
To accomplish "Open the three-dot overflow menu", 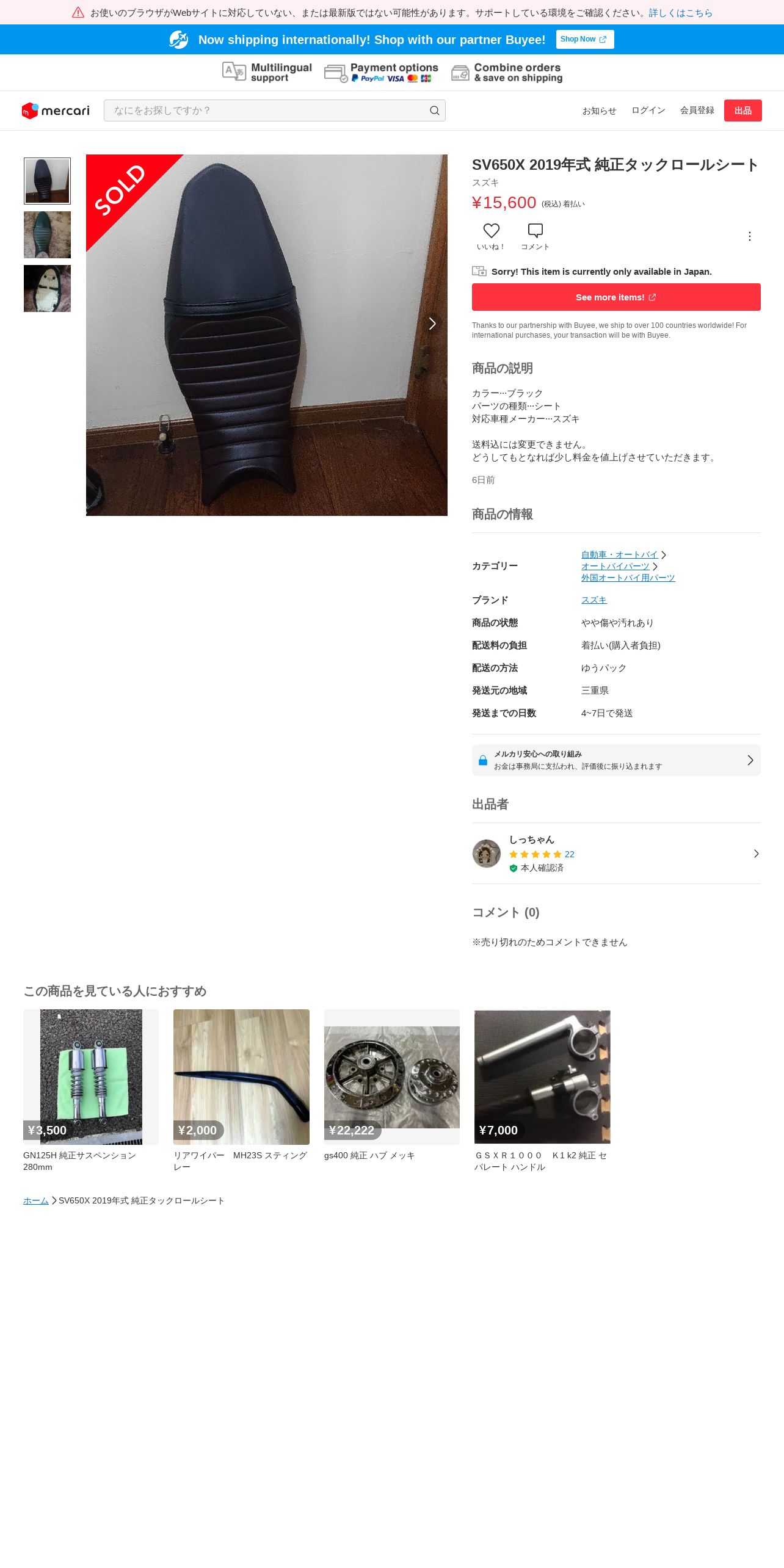I will pyautogui.click(x=749, y=236).
